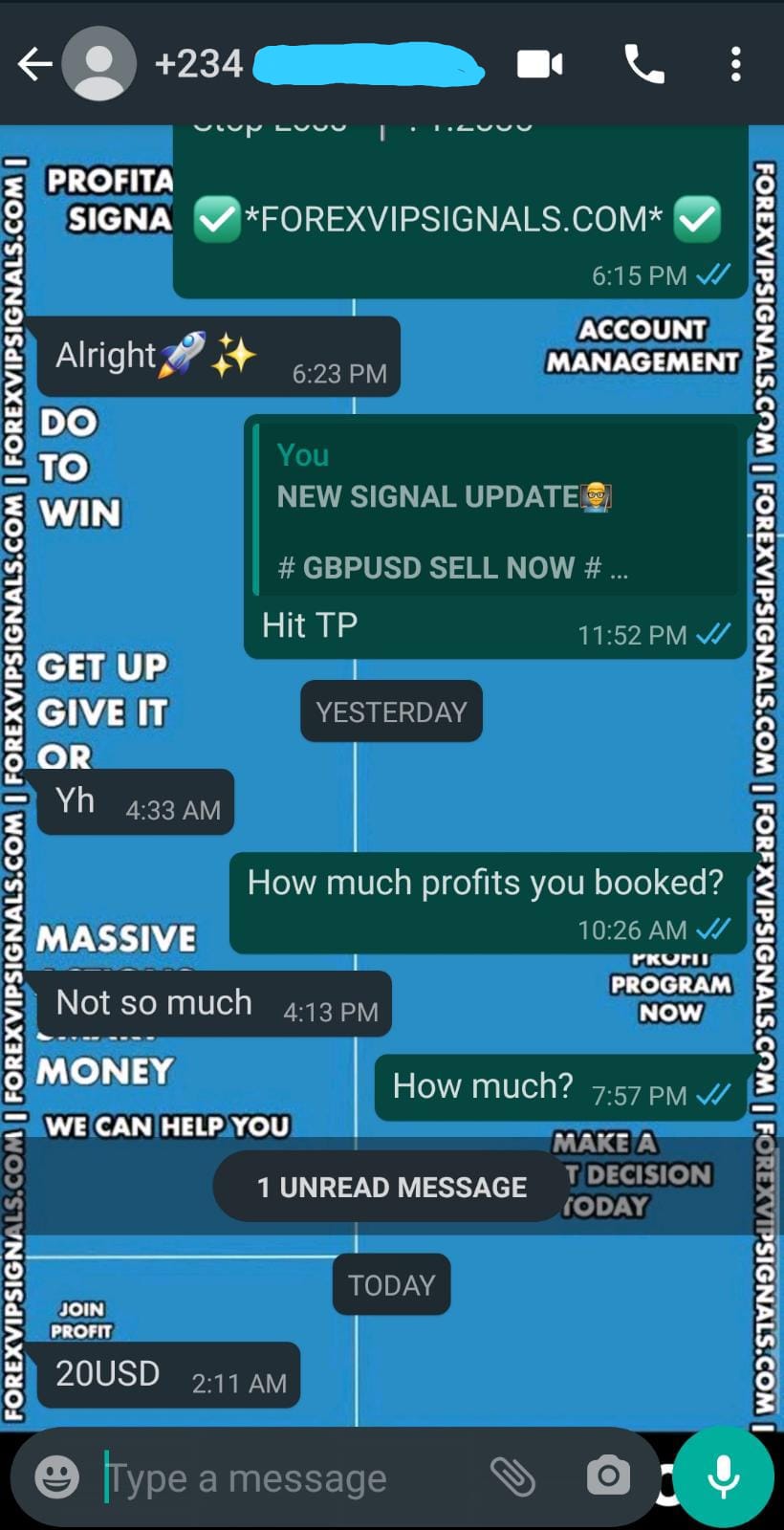Open the contact's profile picture
This screenshot has width=784, height=1530.
pos(98,64)
